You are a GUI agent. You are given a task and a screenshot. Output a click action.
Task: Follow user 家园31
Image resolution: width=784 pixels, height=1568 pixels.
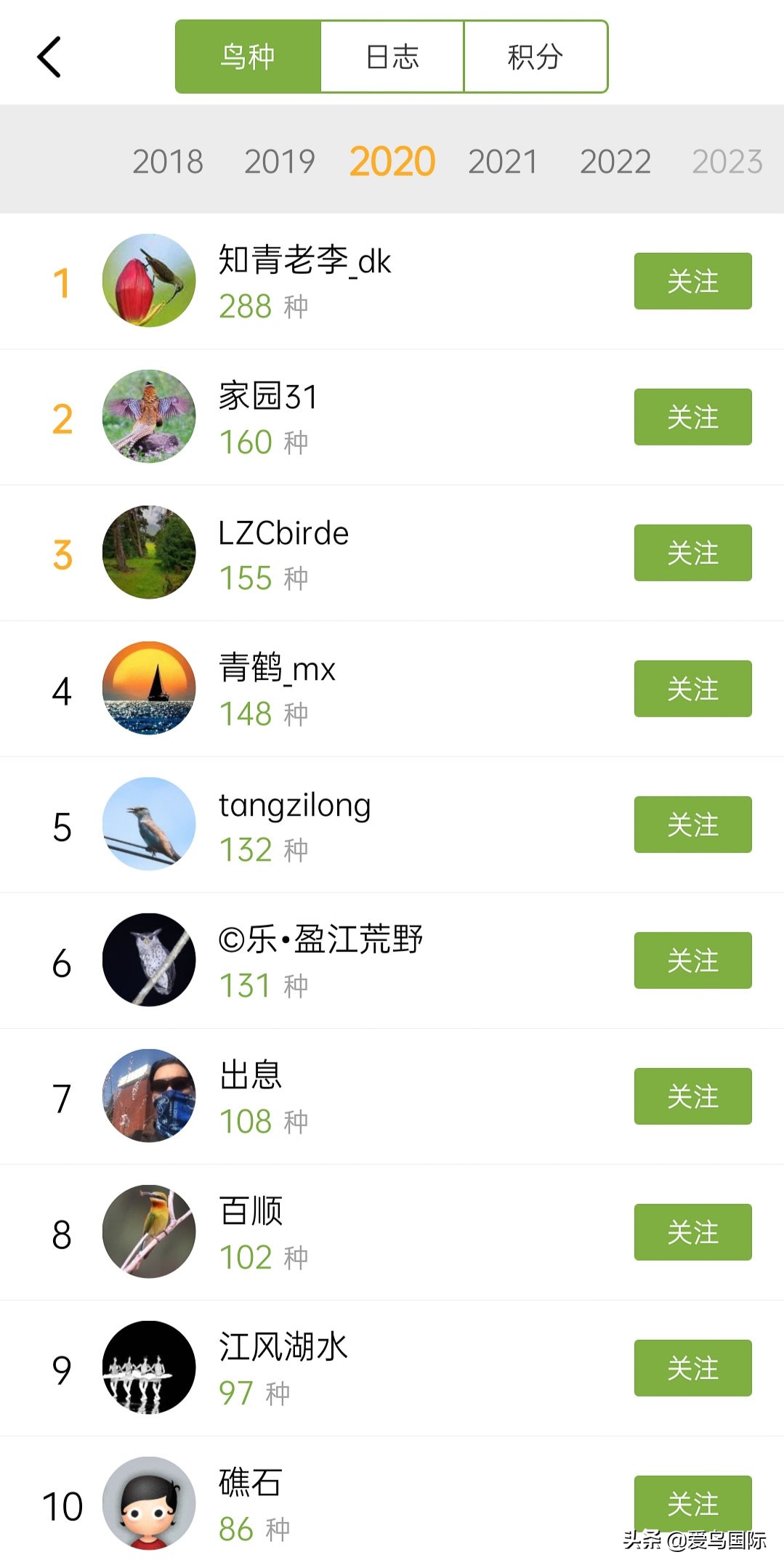point(692,417)
